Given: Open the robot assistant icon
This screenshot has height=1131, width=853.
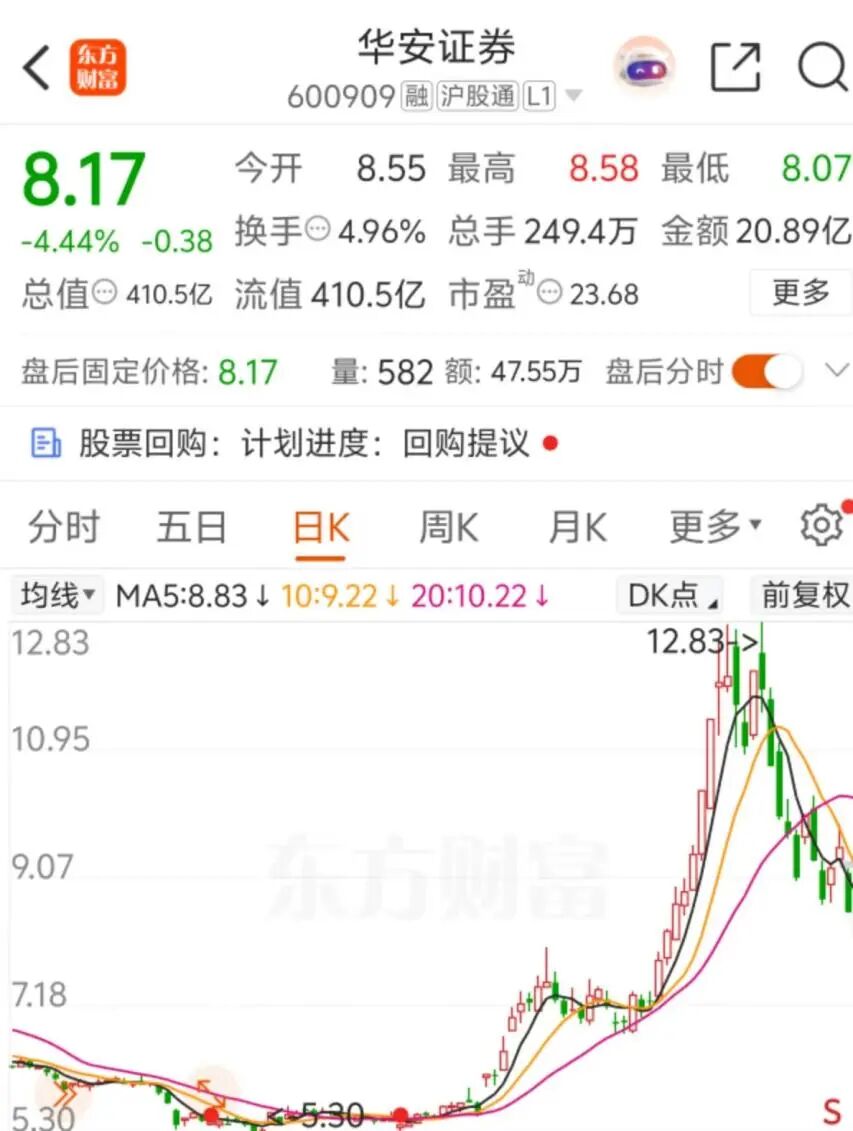Looking at the screenshot, I should click(x=644, y=68).
